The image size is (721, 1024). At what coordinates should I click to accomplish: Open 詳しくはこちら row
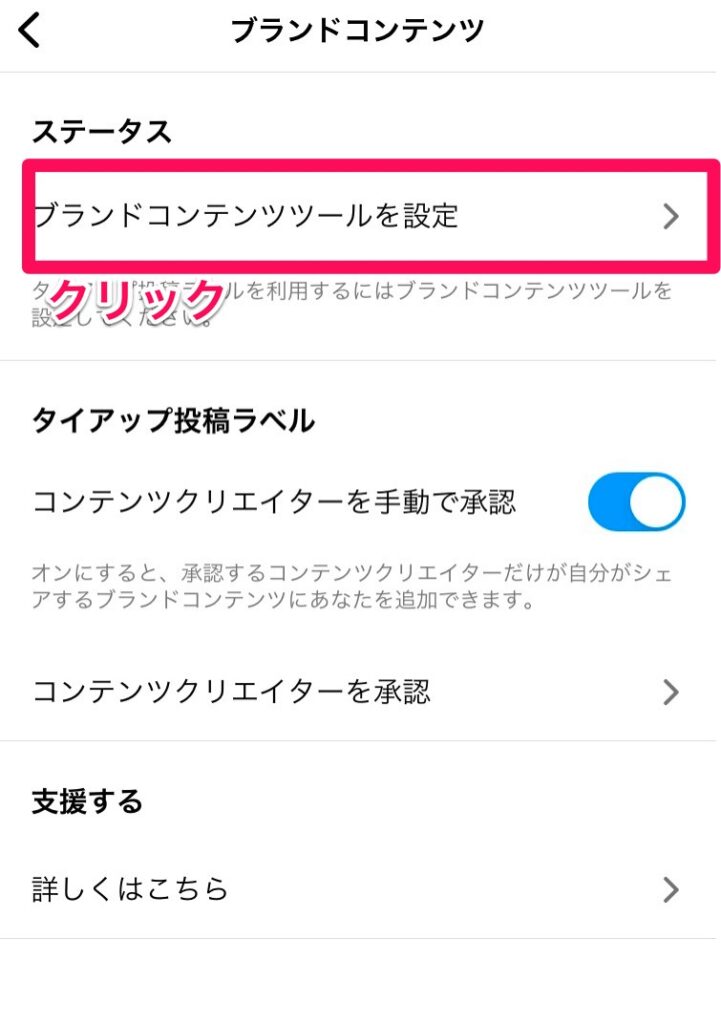[360, 889]
